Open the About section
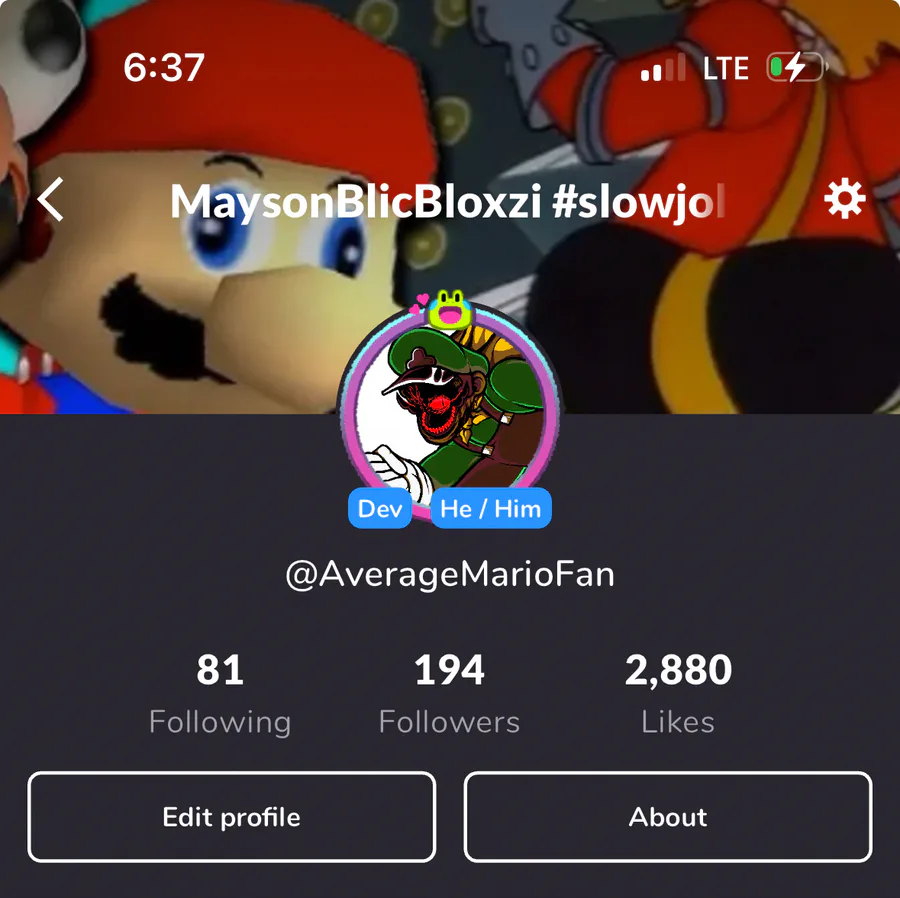900x898 pixels. click(x=668, y=817)
